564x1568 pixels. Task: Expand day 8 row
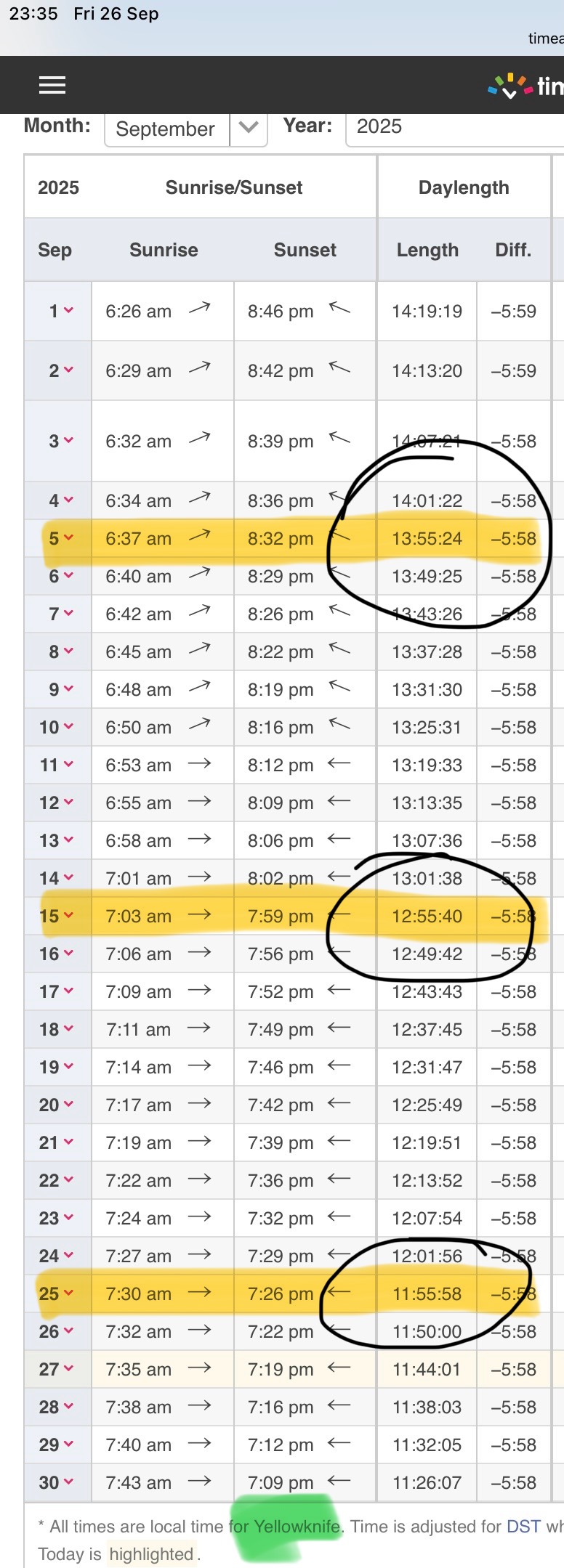click(x=61, y=652)
